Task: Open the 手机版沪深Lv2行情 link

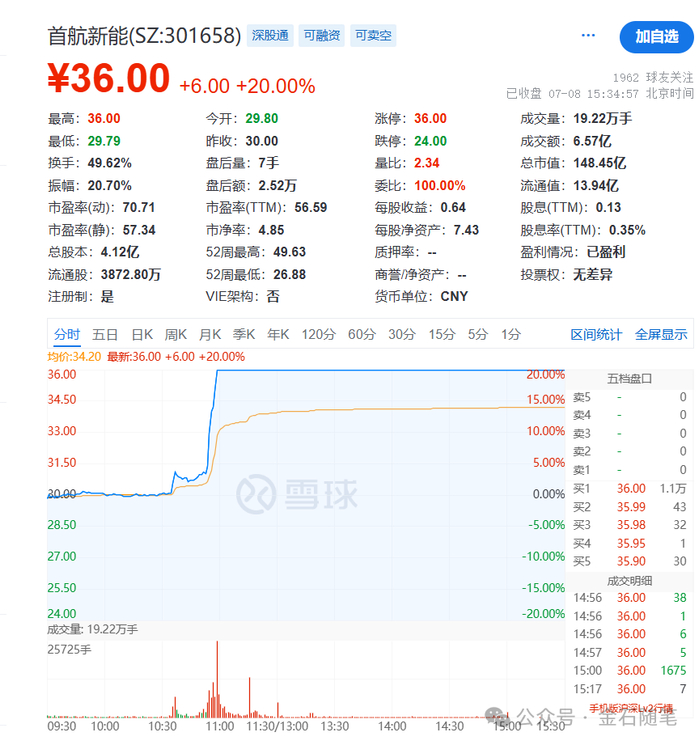Action: click(632, 710)
